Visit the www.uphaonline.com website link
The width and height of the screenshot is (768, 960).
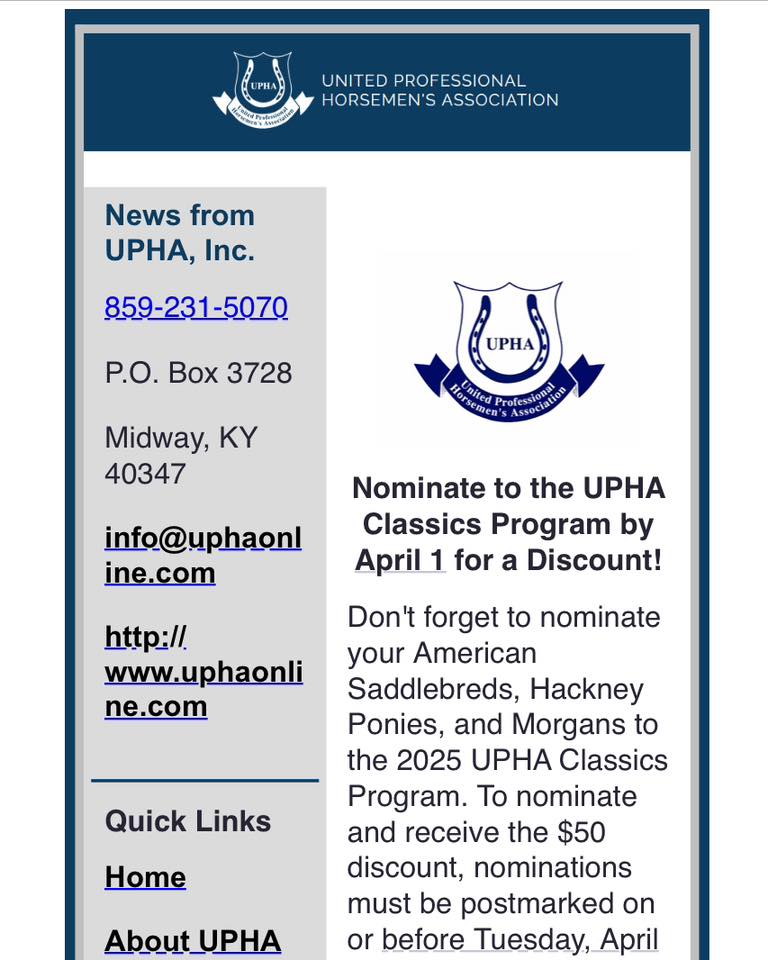click(x=203, y=671)
